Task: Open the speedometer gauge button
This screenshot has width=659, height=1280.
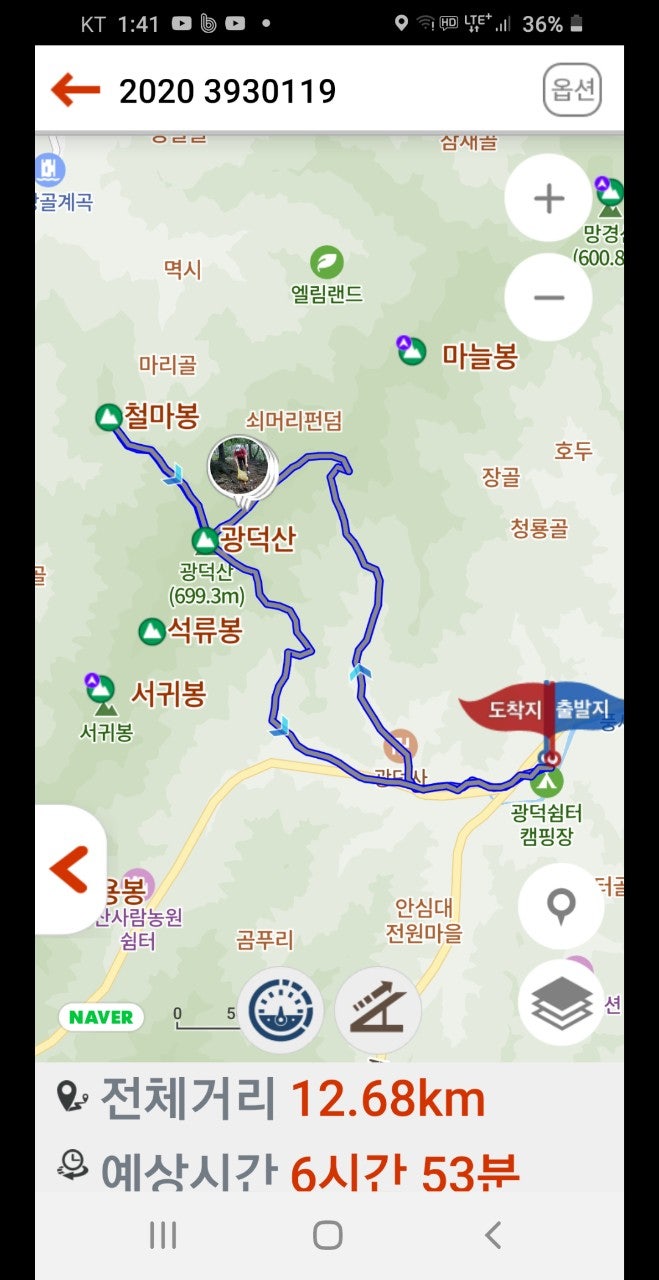Action: [280, 1010]
